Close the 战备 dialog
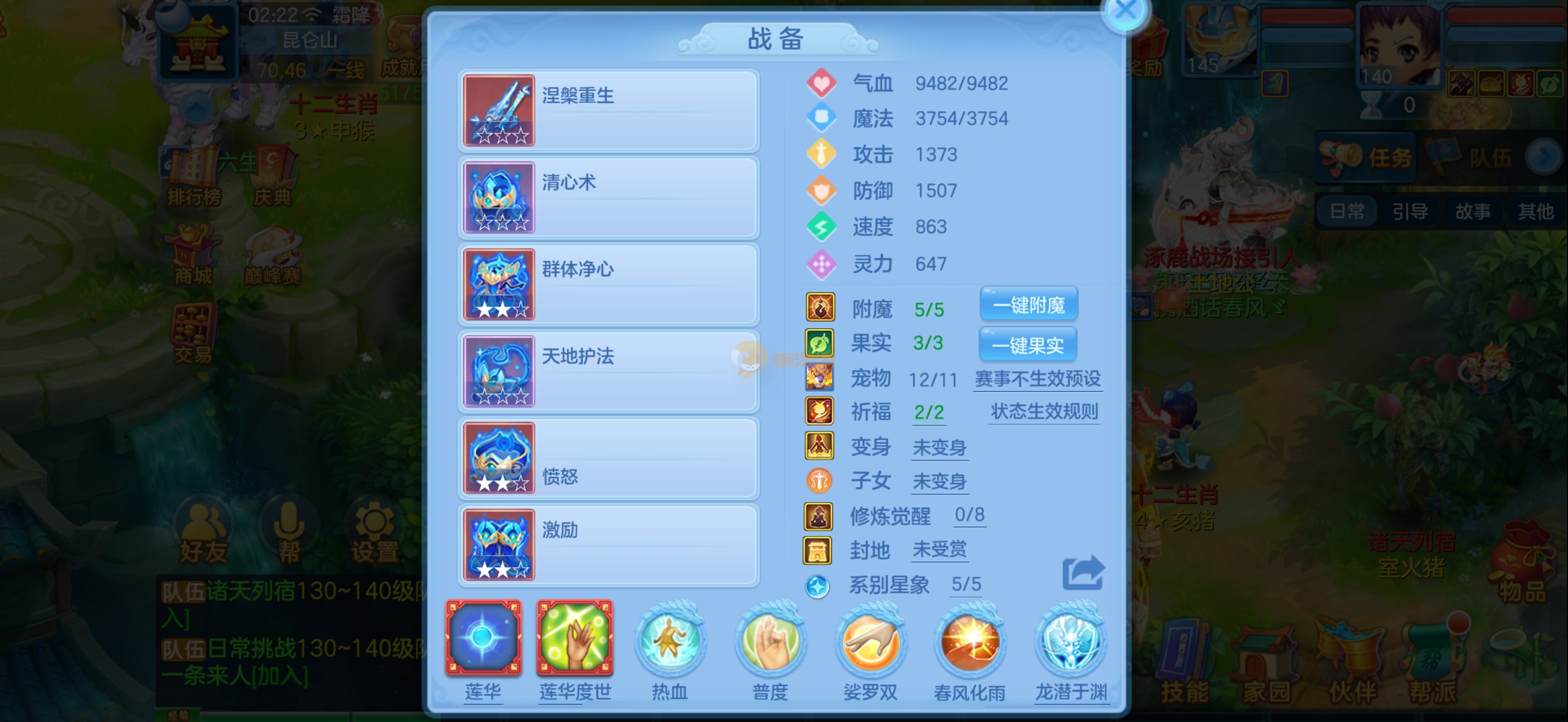1568x722 pixels. (x=1125, y=11)
